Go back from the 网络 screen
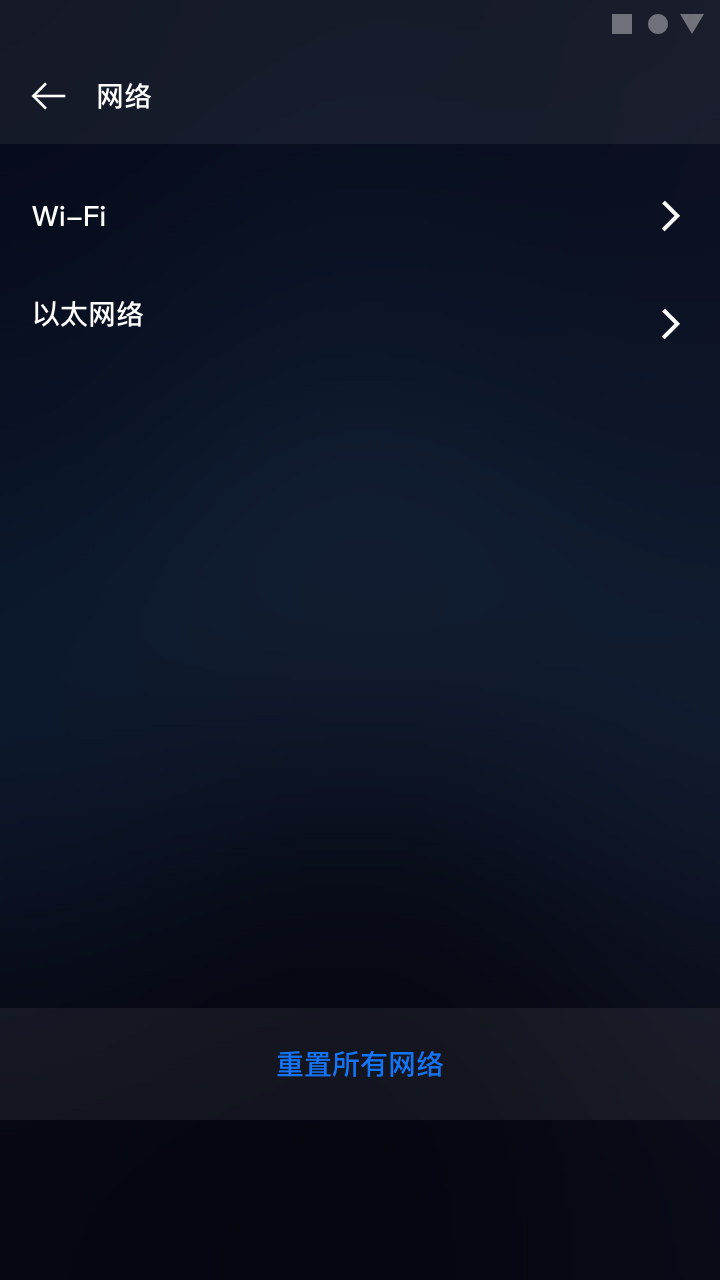Viewport: 720px width, 1280px height. (x=48, y=96)
